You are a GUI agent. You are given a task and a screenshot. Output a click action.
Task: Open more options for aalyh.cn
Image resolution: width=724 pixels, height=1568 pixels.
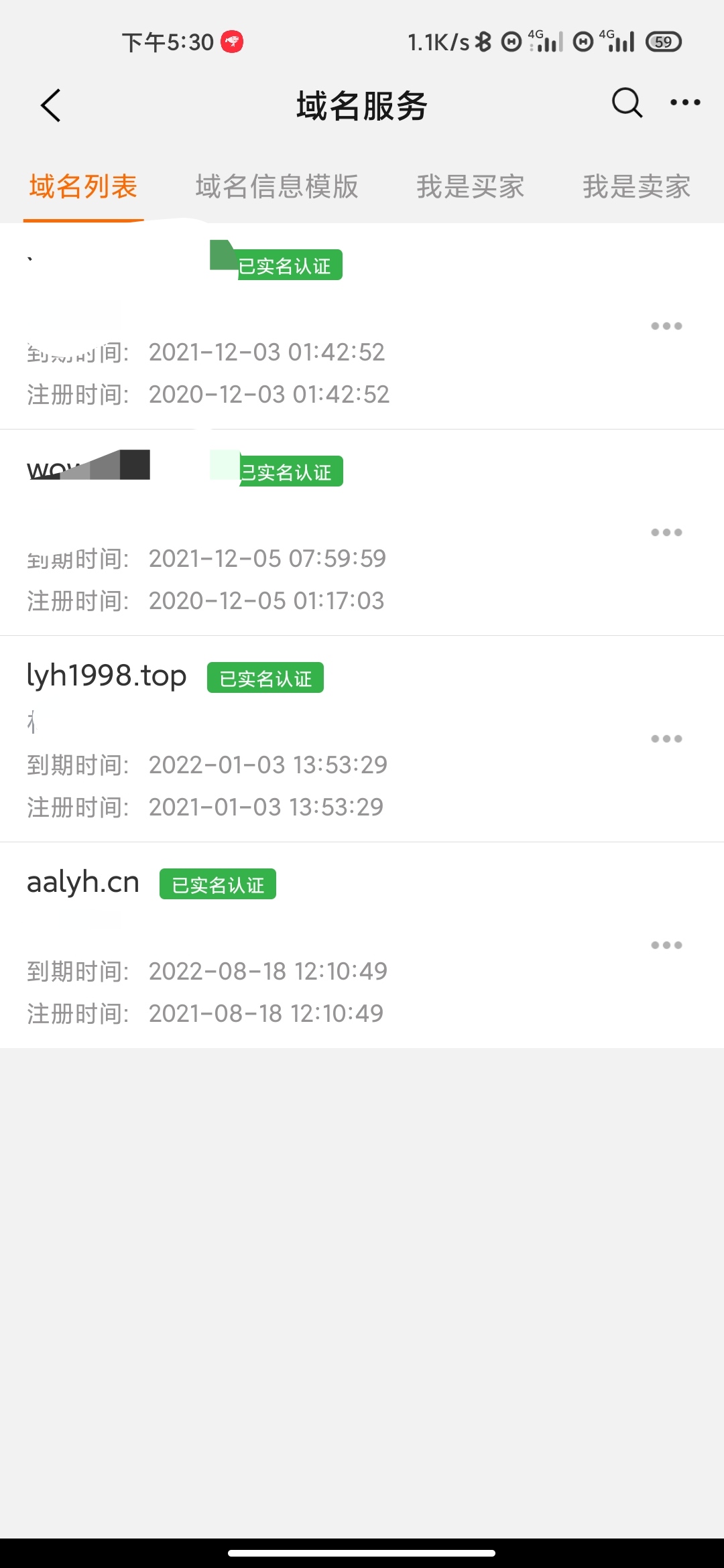coord(666,945)
